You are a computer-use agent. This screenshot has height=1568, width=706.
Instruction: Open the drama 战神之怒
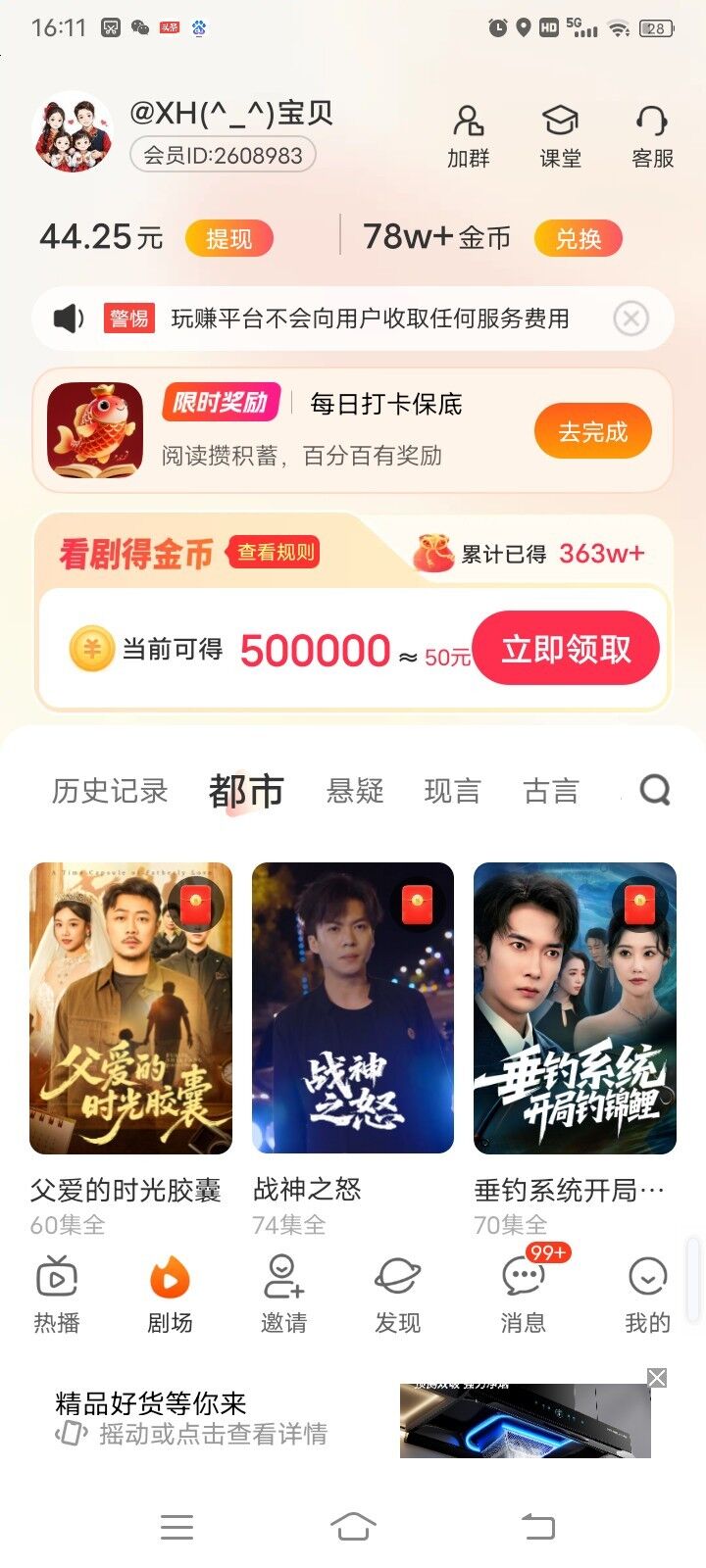click(353, 1007)
